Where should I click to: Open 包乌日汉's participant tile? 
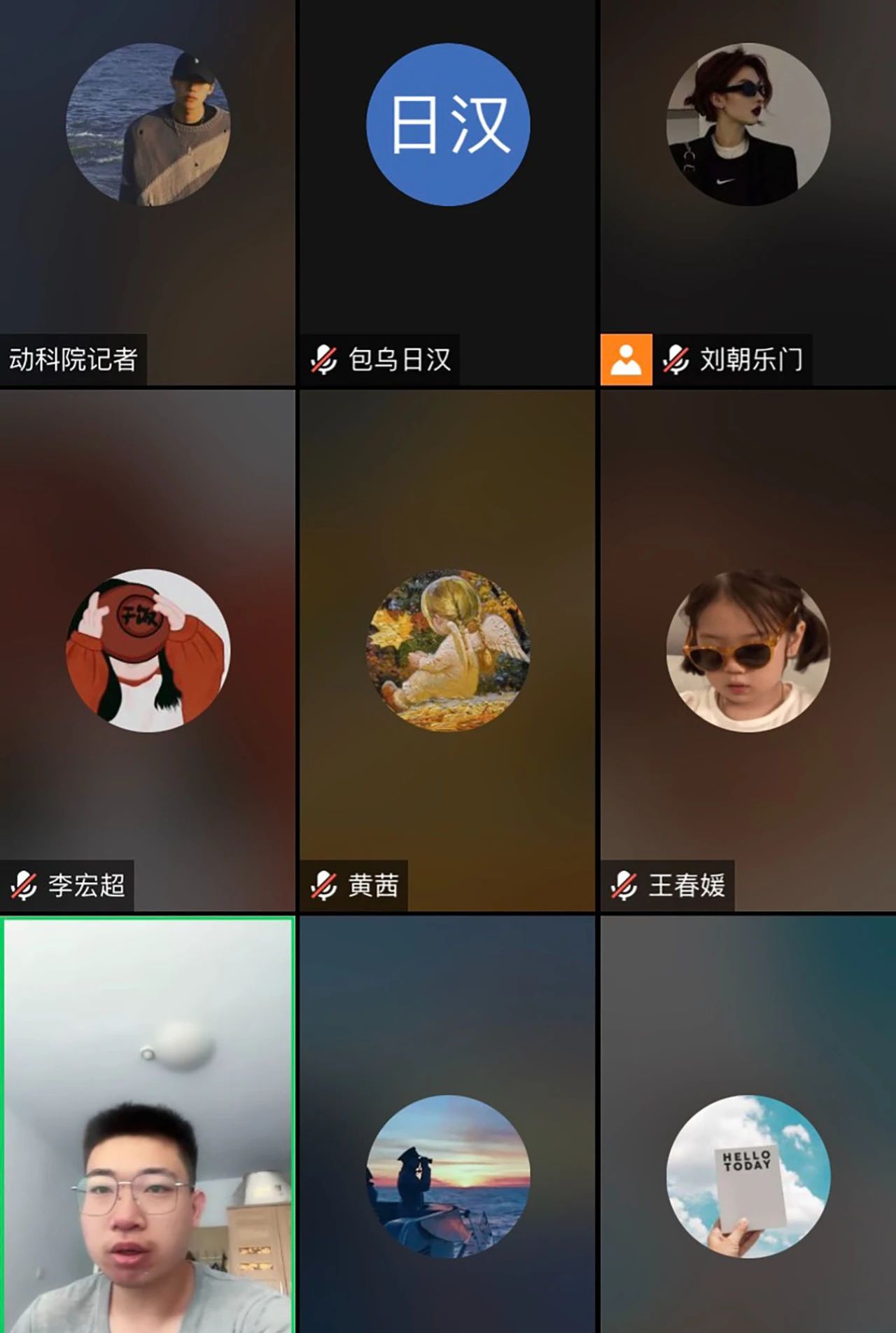(x=448, y=193)
